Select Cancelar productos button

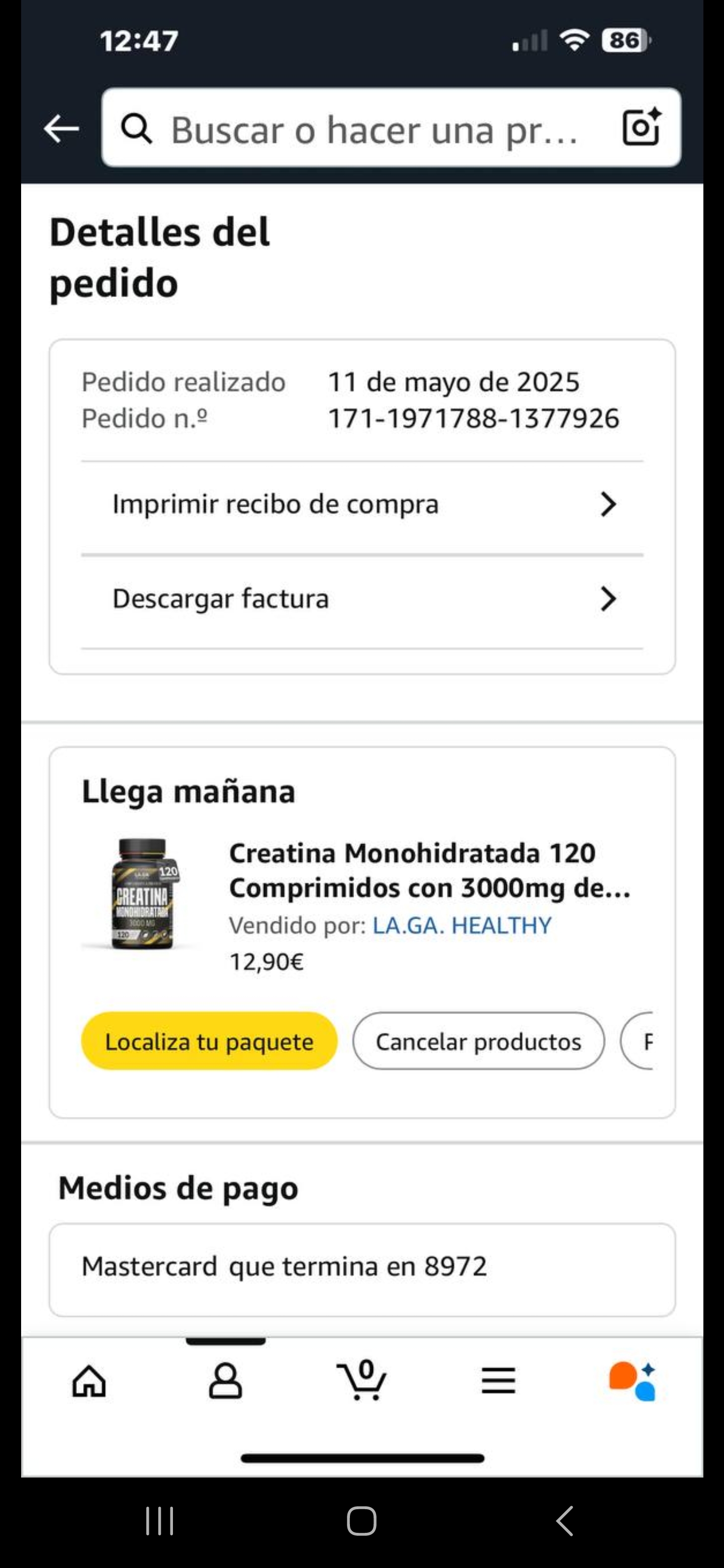[478, 1041]
